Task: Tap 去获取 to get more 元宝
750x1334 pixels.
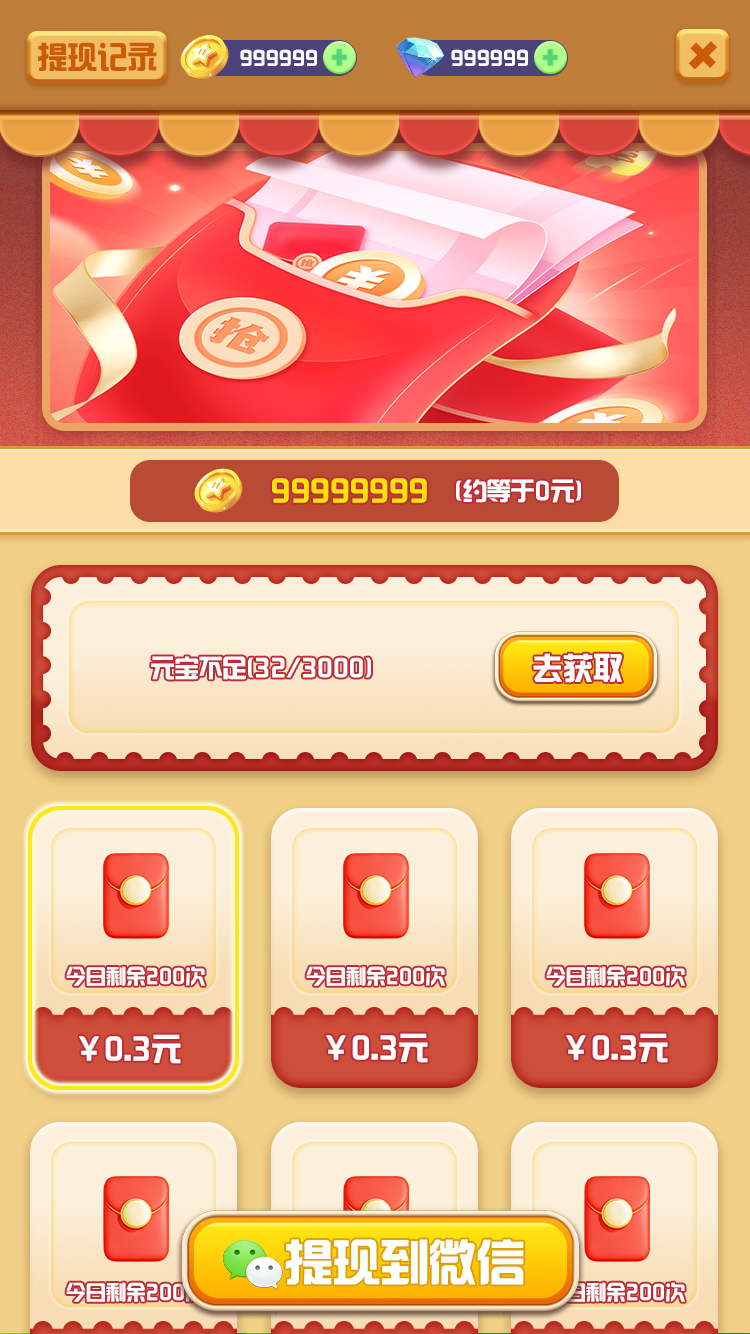Action: (576, 667)
